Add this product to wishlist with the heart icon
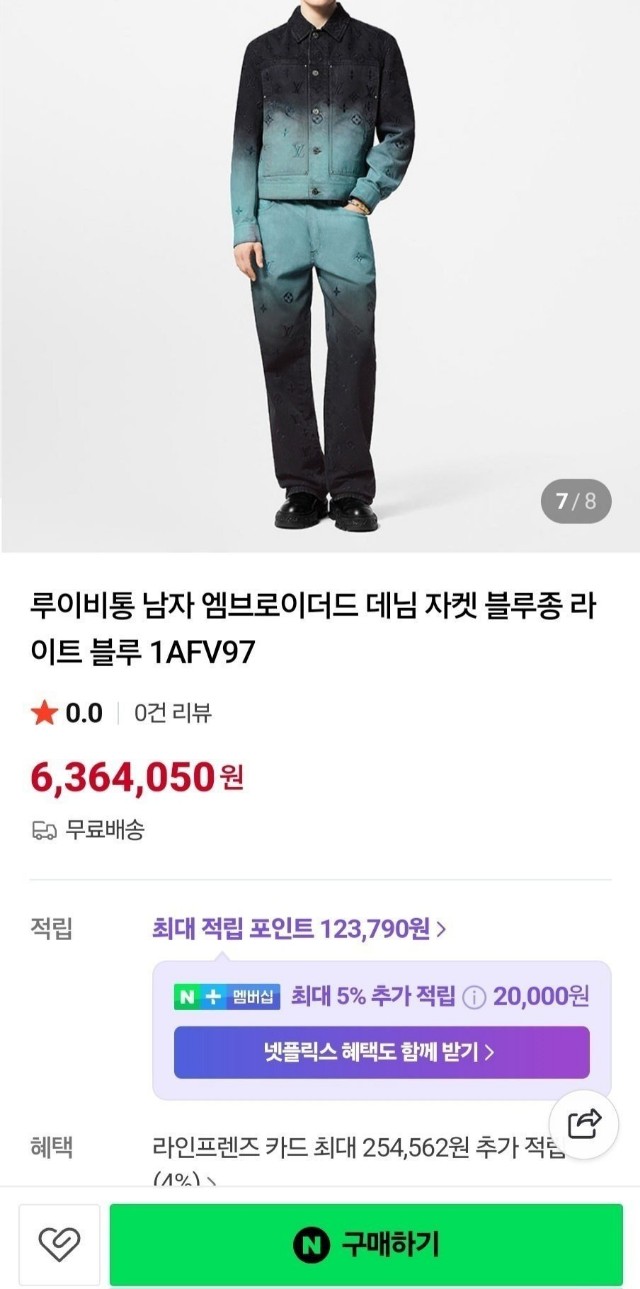 click(59, 1244)
